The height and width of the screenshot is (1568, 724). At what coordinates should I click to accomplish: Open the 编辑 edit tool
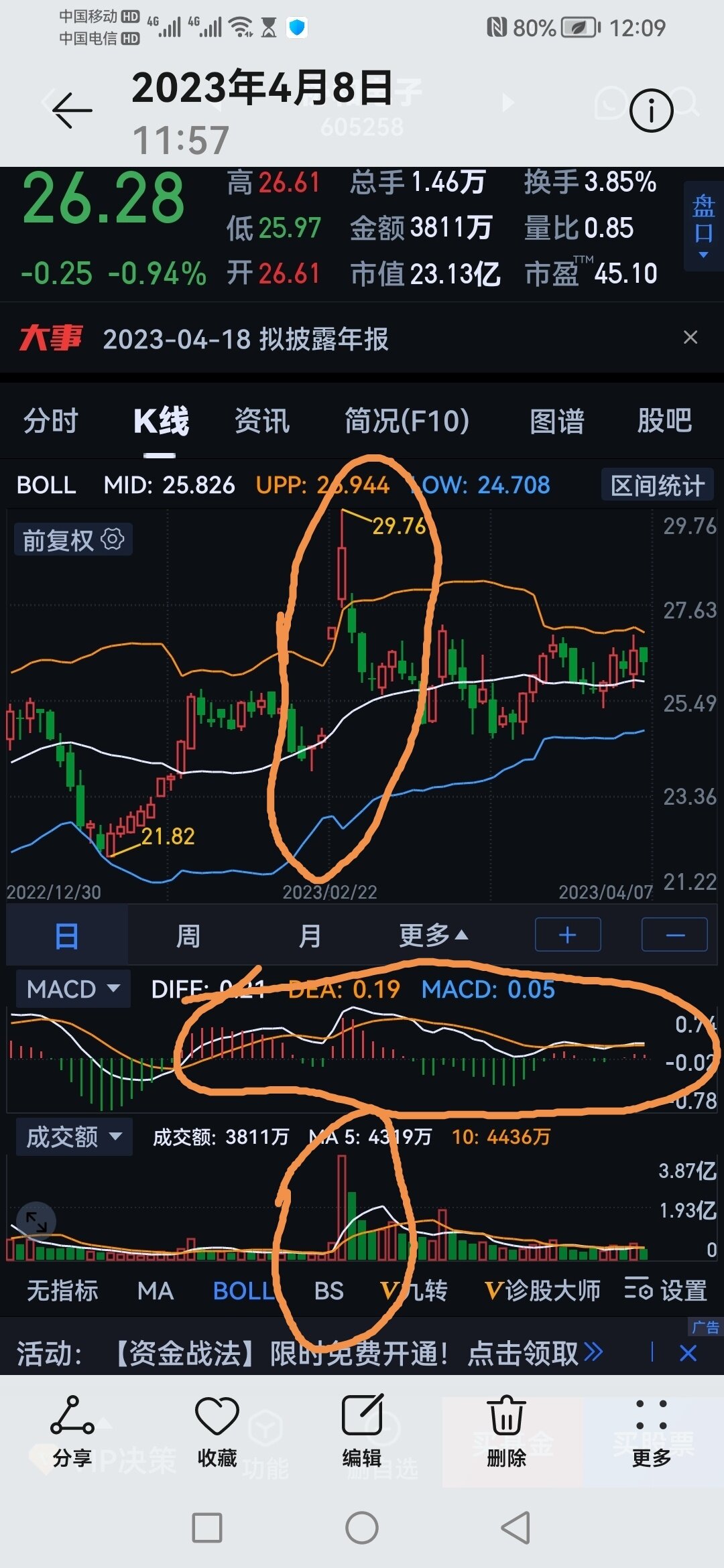tap(362, 1432)
